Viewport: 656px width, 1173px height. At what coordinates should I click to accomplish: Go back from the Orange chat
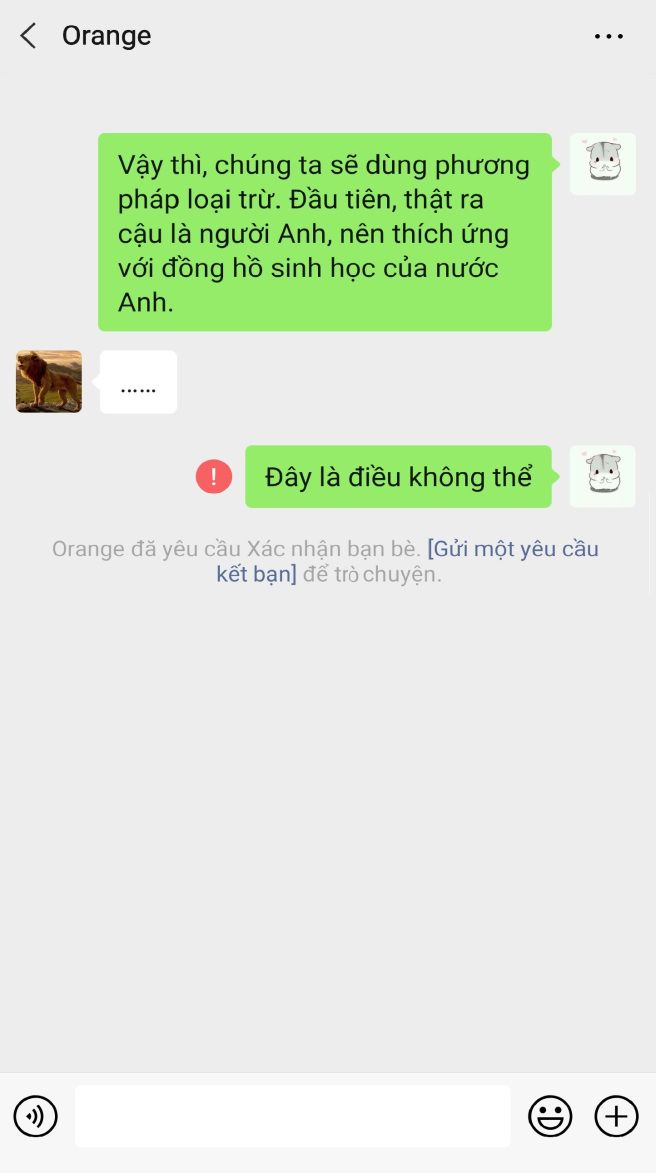click(28, 36)
